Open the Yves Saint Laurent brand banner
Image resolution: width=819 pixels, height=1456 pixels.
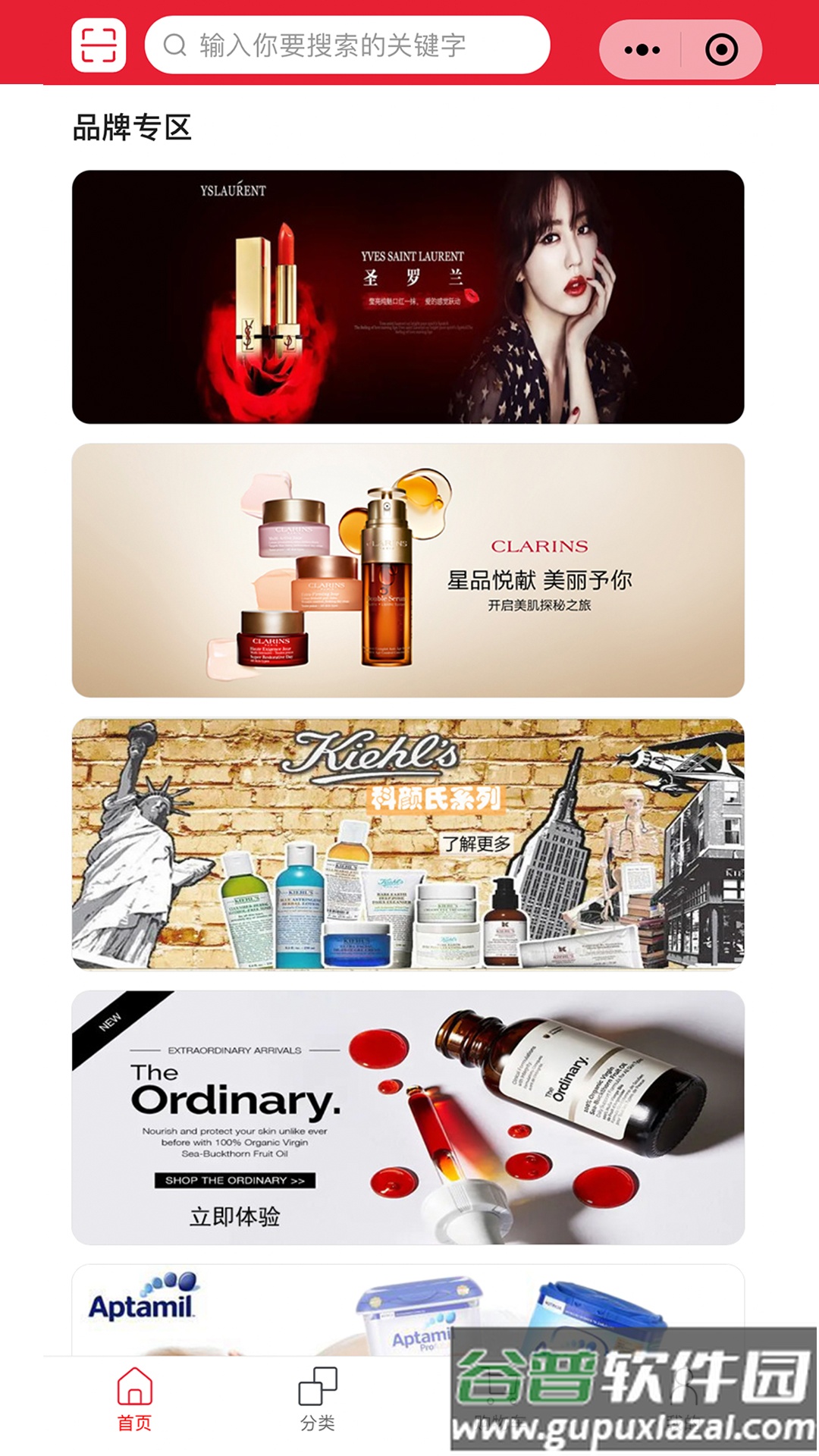(x=408, y=297)
